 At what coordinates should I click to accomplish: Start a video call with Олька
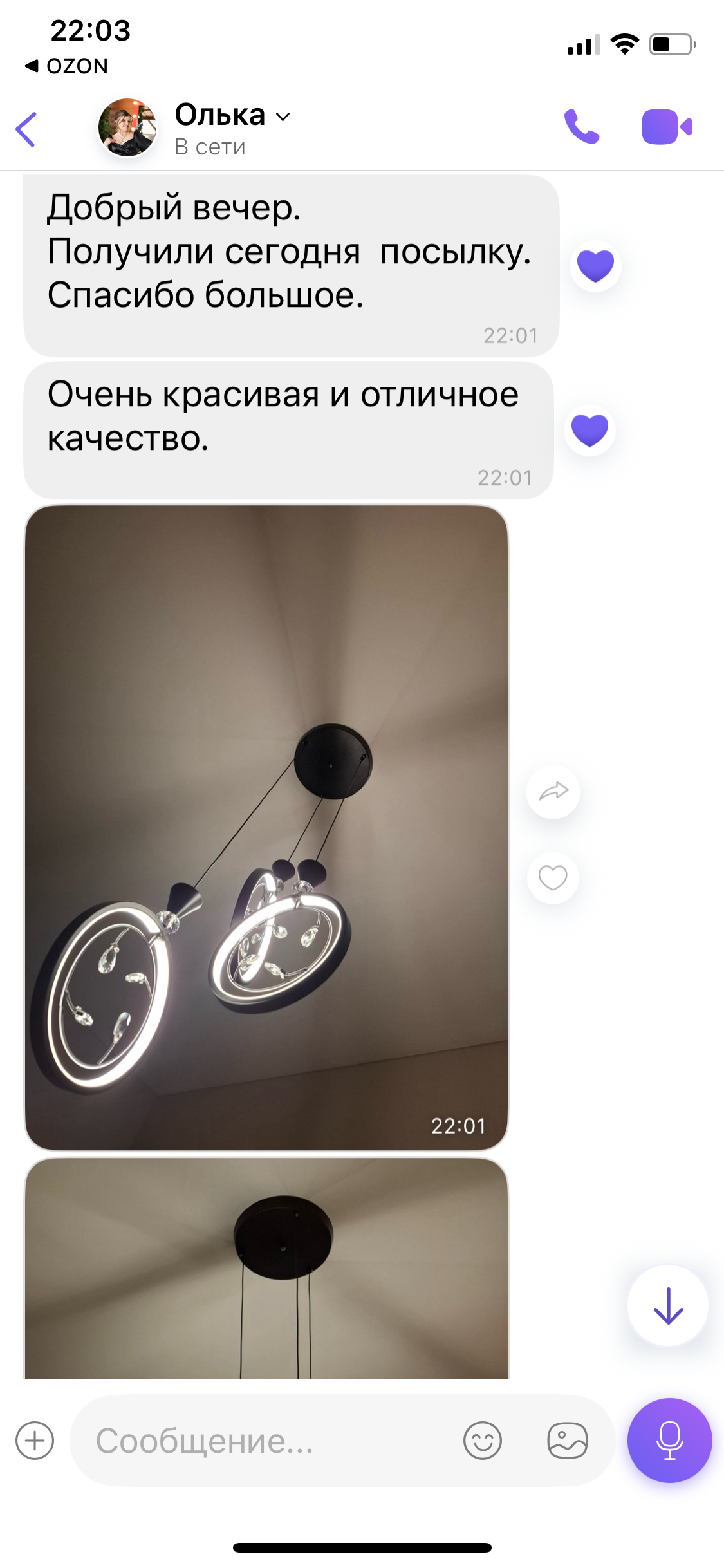pos(666,127)
